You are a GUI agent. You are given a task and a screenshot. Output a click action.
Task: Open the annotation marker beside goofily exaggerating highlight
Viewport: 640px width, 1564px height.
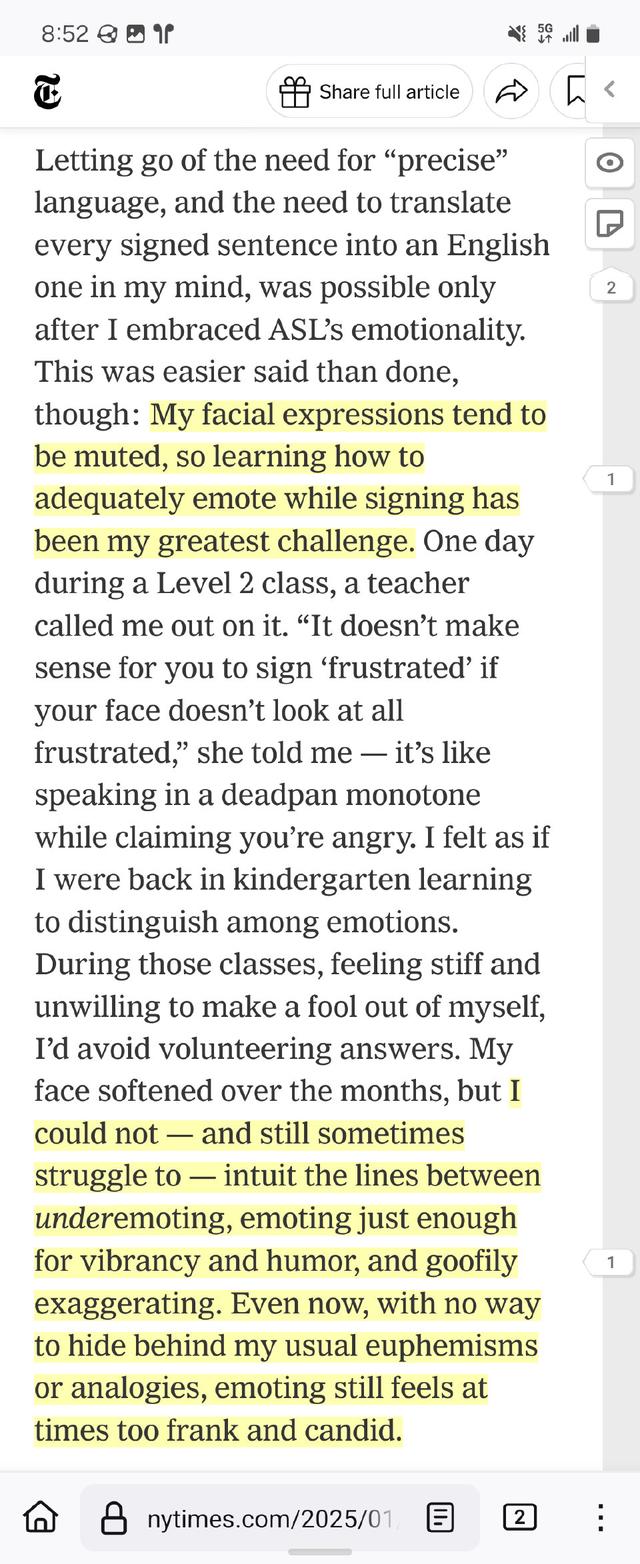(x=611, y=1262)
